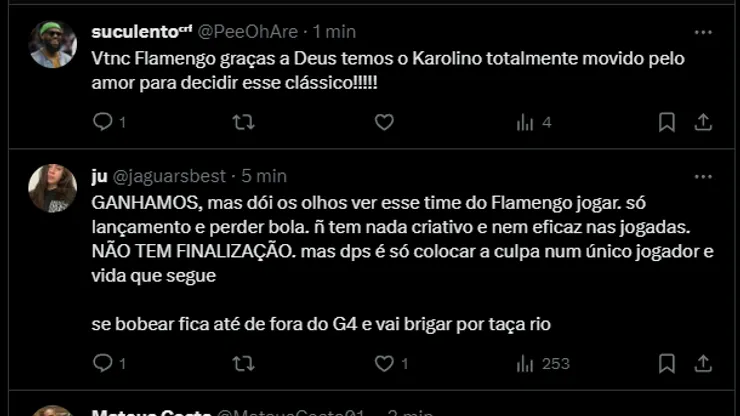The height and width of the screenshot is (416, 740).
Task: Retweet suculento's post
Action: click(x=243, y=122)
